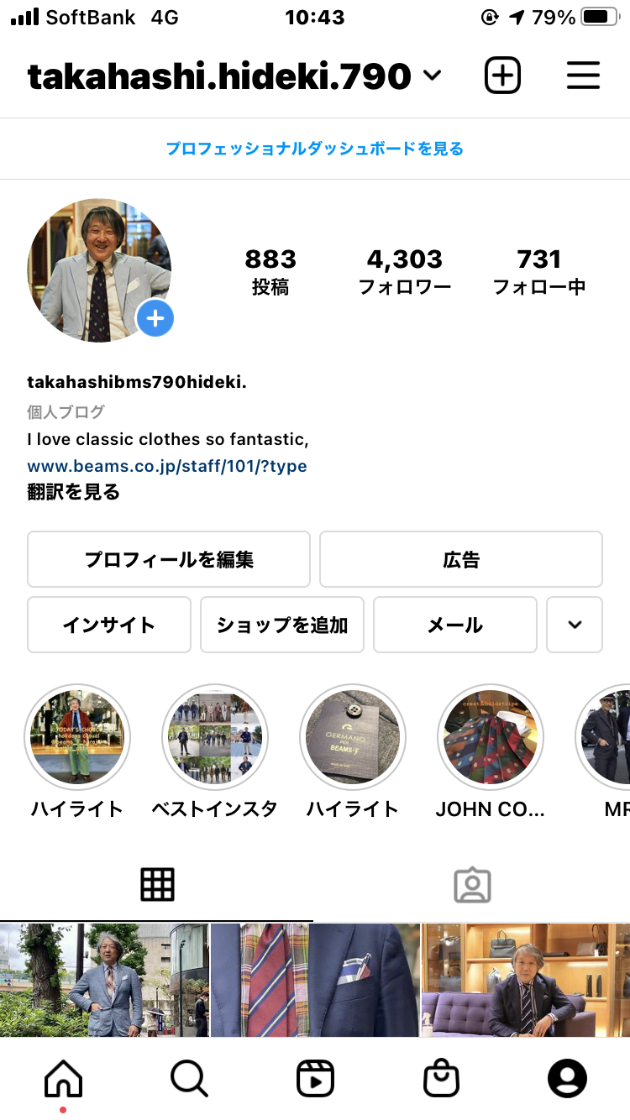View the 731 フォロー中 list

coord(539,272)
